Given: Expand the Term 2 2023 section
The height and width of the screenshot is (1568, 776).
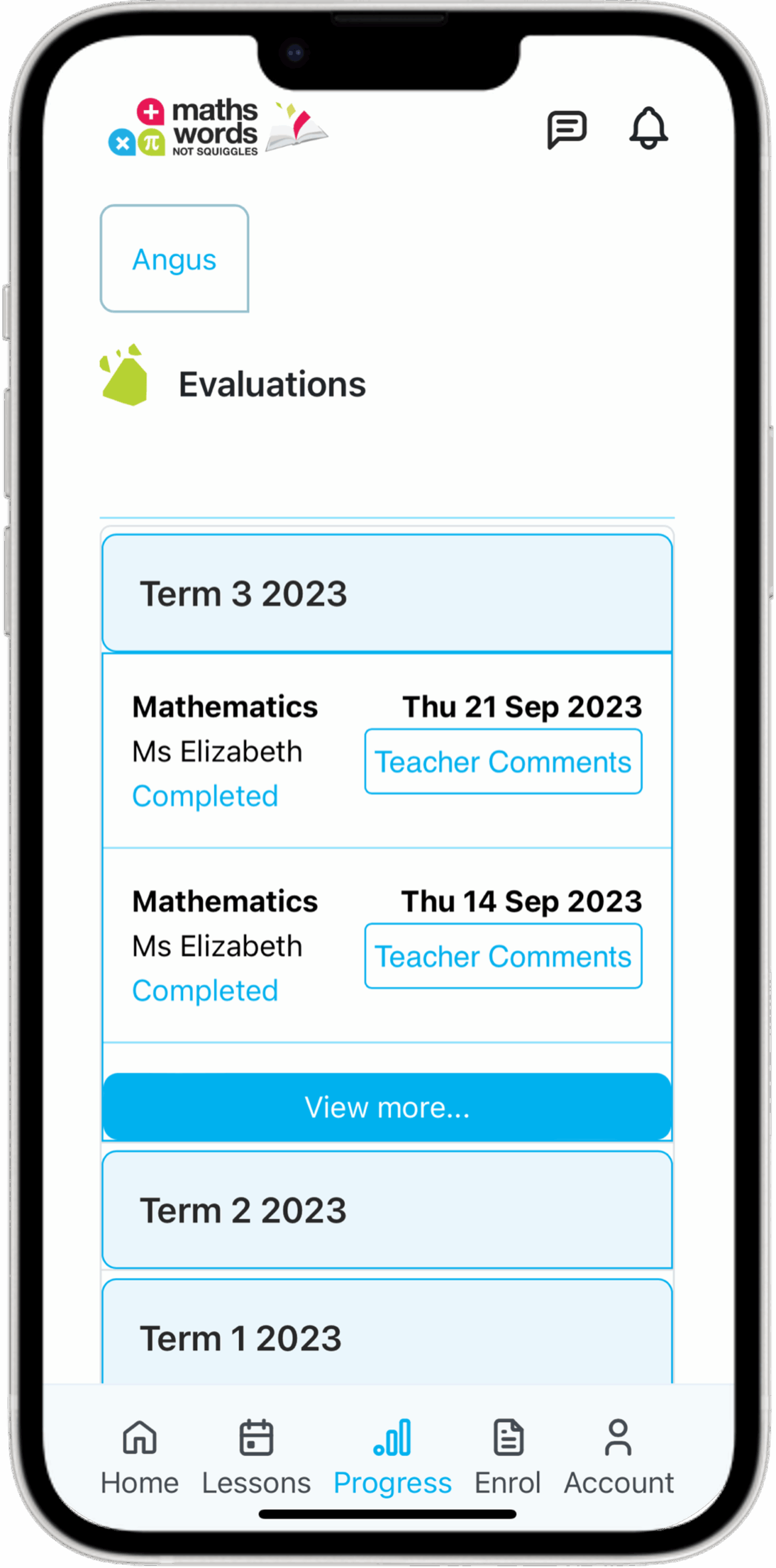Looking at the screenshot, I should point(387,1210).
